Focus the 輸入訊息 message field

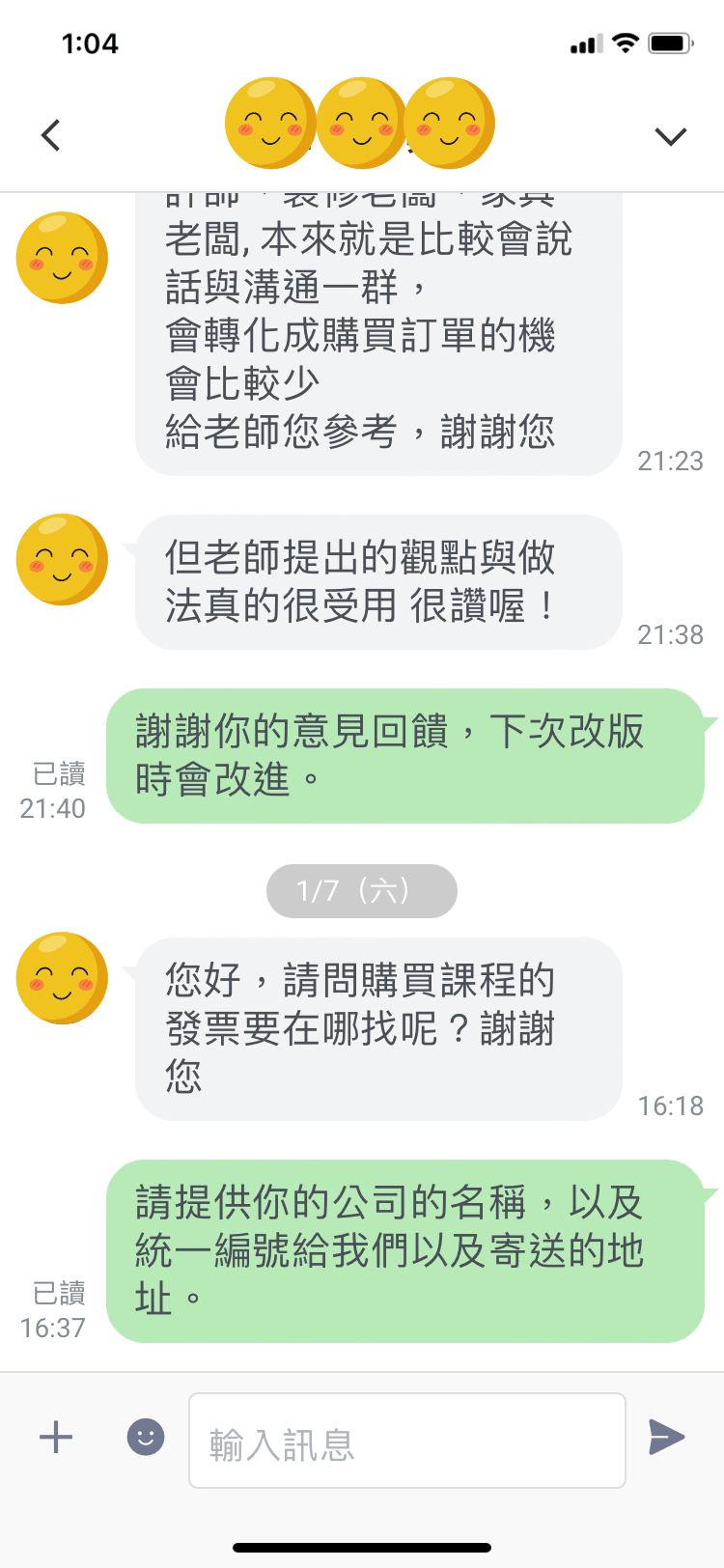406,1441
